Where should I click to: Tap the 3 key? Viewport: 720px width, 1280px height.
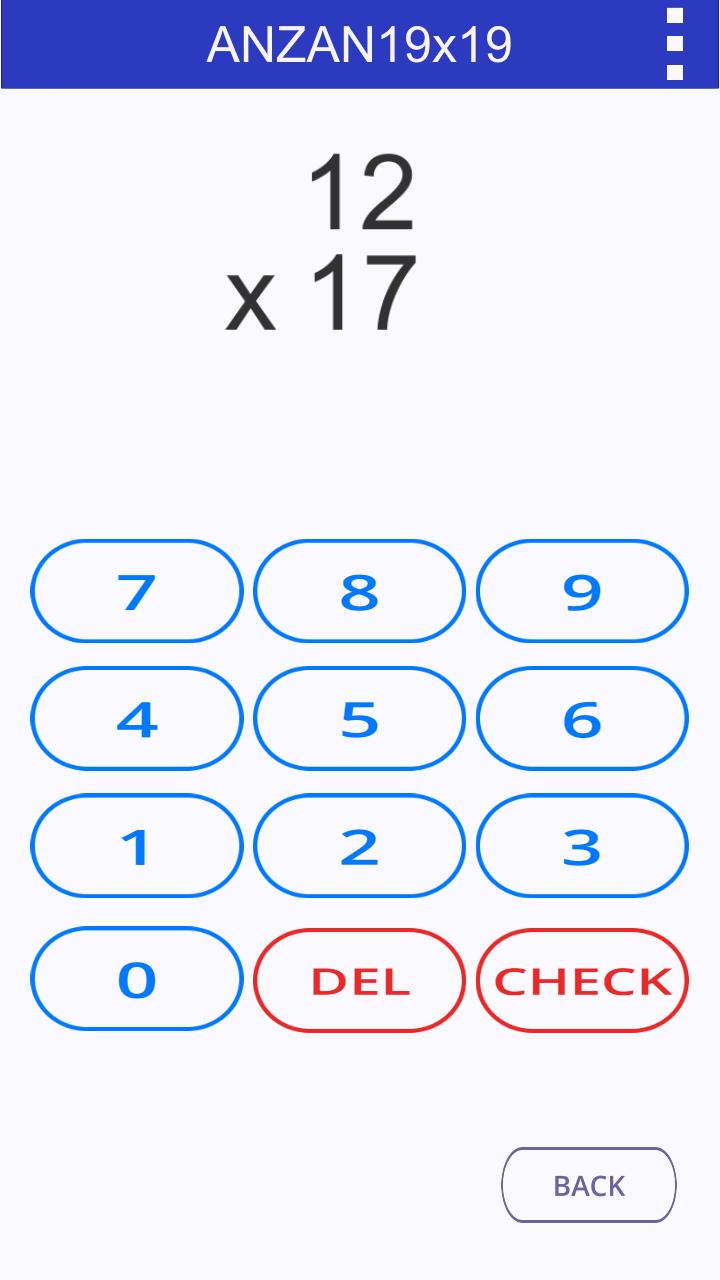pyautogui.click(x=582, y=846)
